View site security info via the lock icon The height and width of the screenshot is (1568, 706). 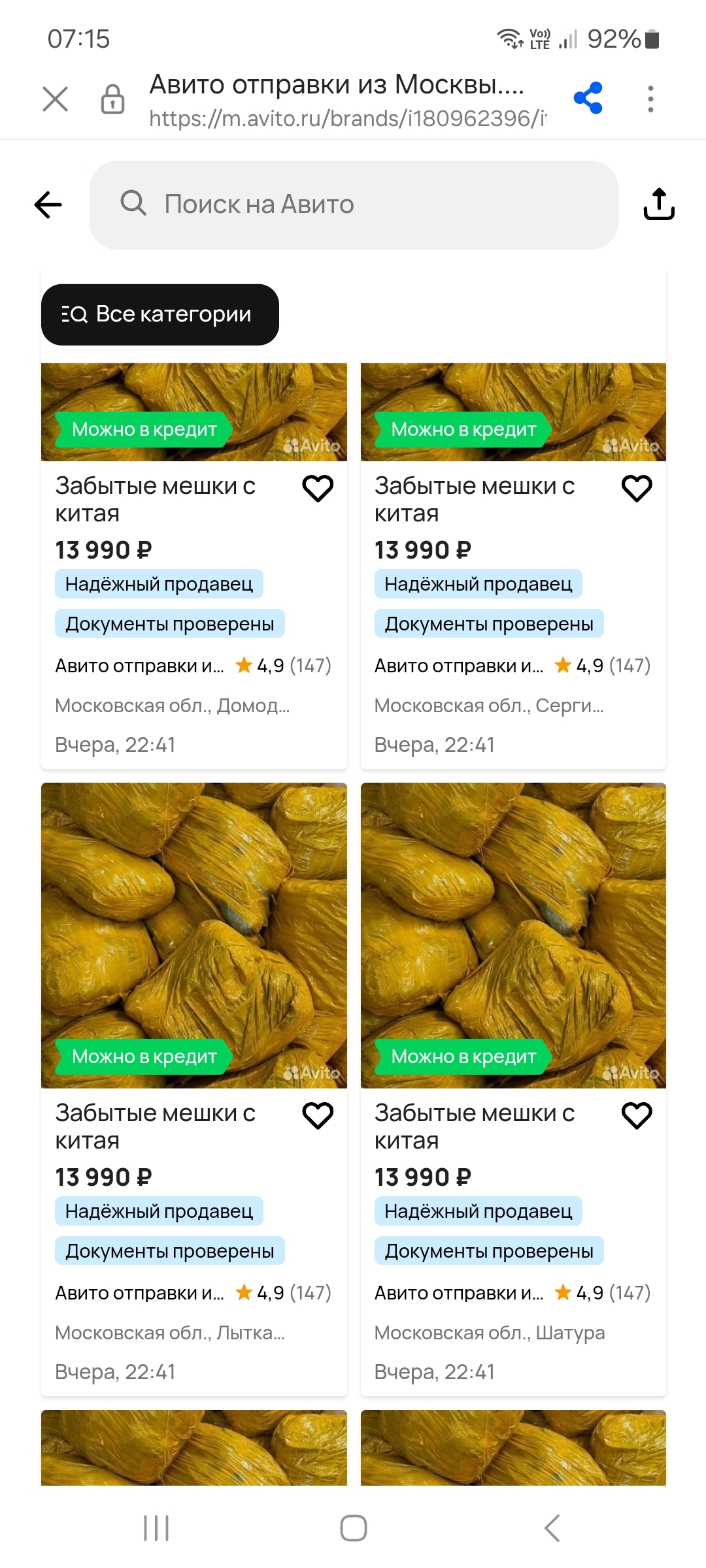[112, 99]
